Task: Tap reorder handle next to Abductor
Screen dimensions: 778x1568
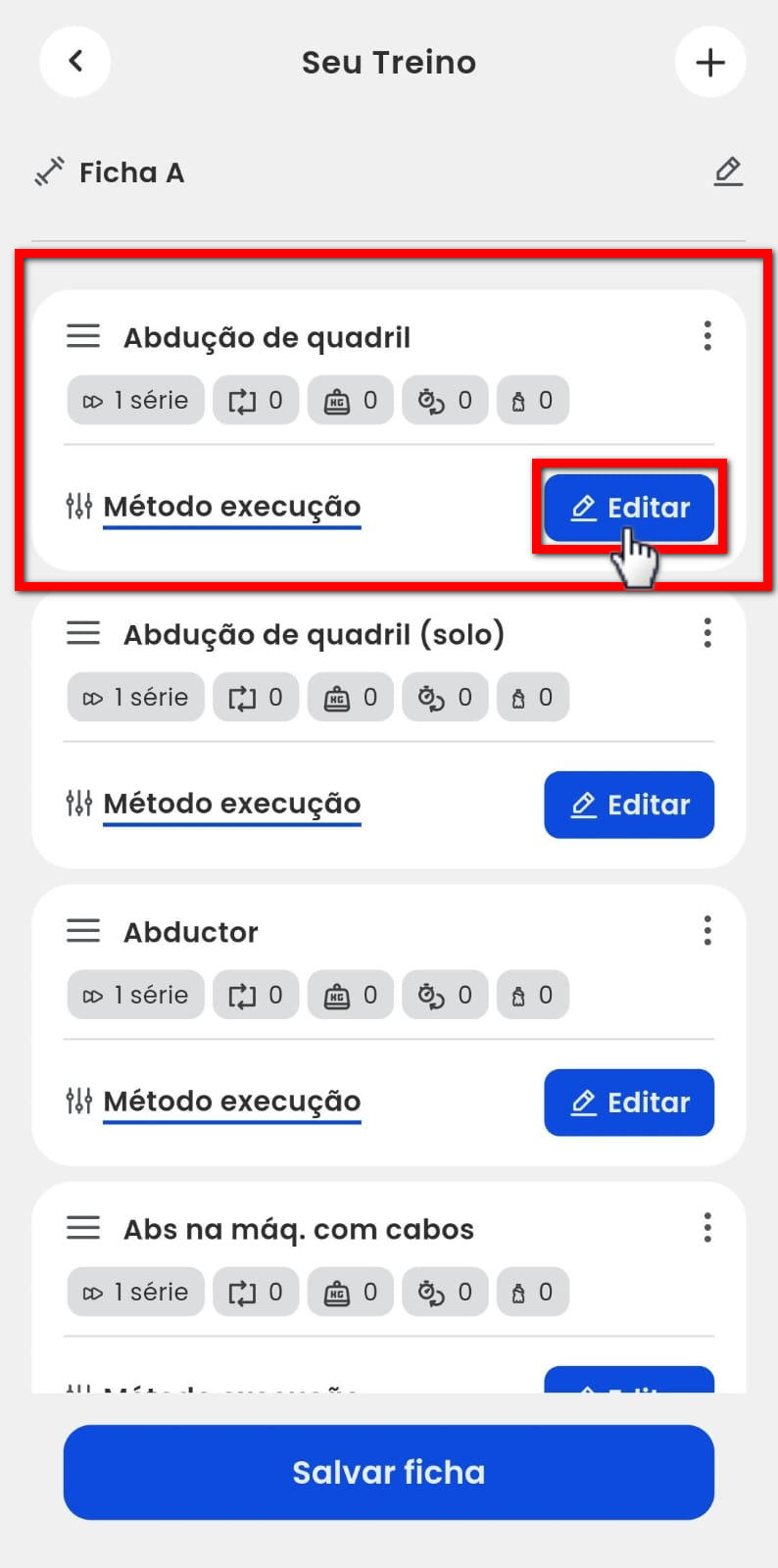Action: [83, 931]
